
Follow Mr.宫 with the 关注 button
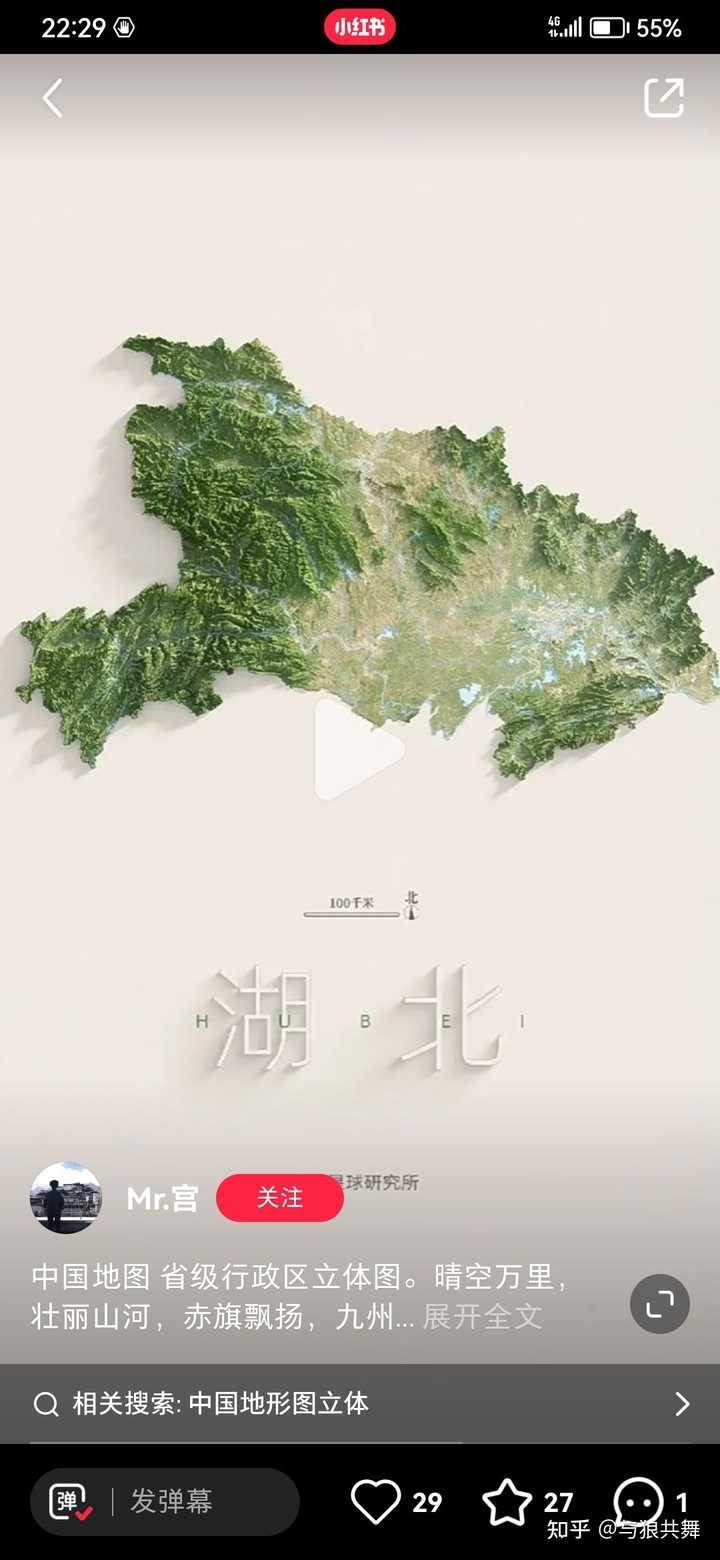(x=279, y=1197)
